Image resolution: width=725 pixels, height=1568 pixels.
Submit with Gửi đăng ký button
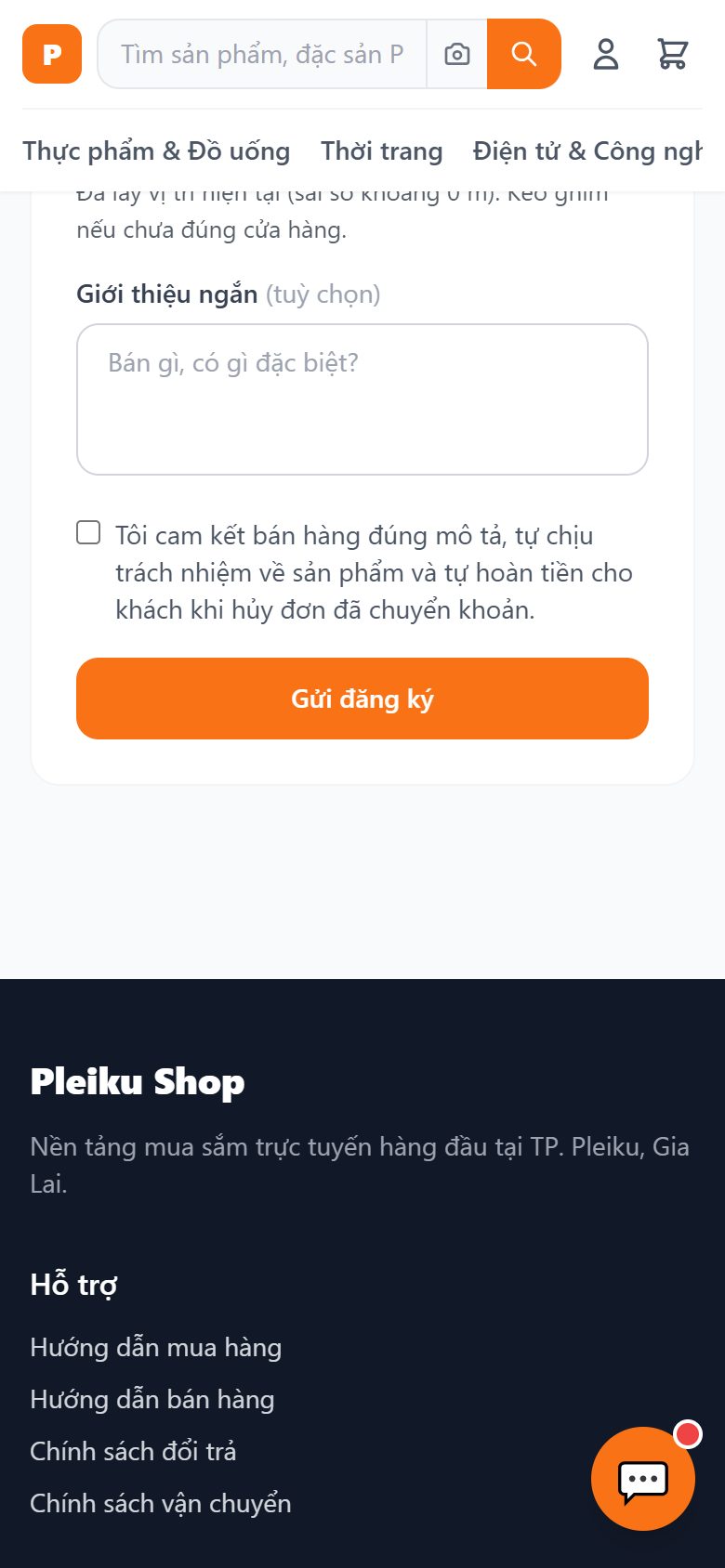(362, 699)
